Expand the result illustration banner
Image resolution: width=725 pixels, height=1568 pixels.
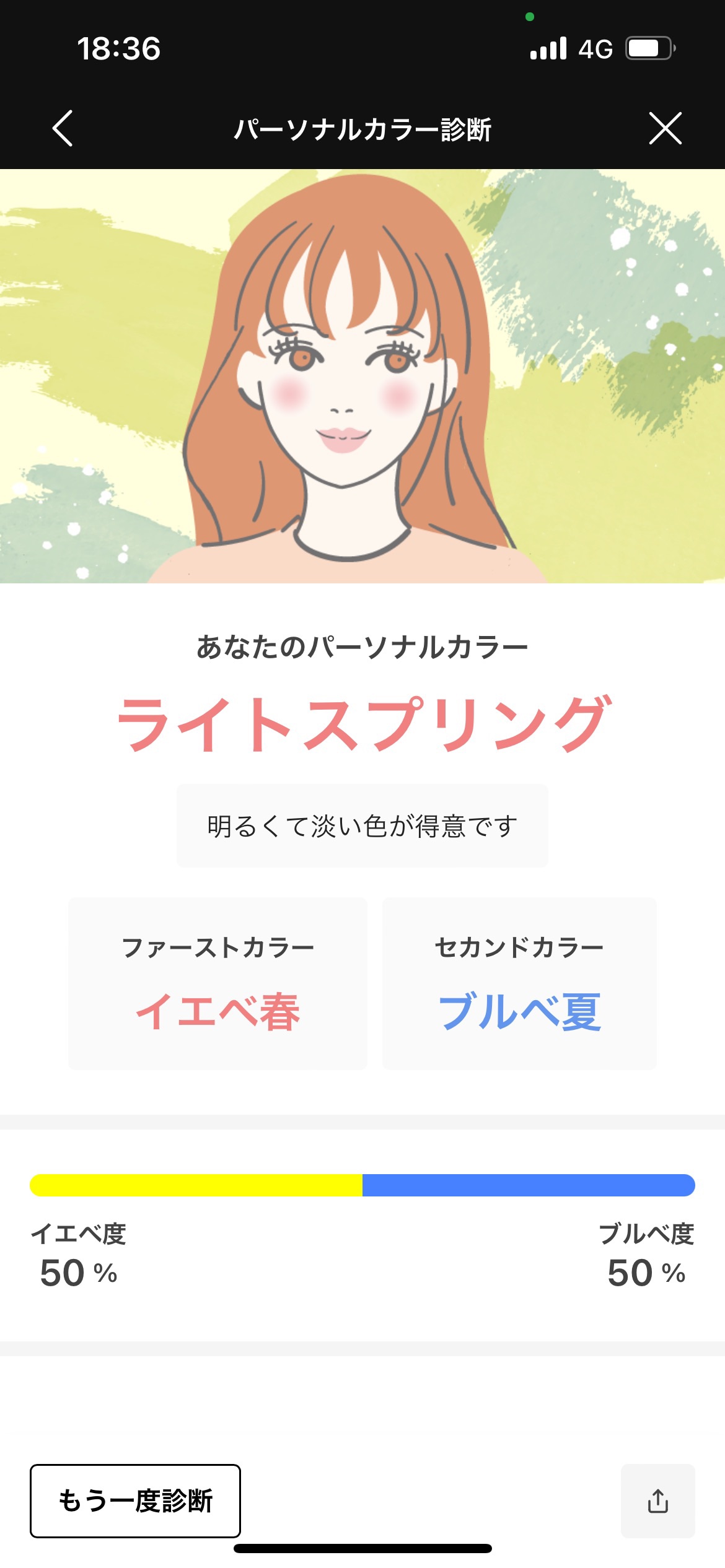point(362,378)
